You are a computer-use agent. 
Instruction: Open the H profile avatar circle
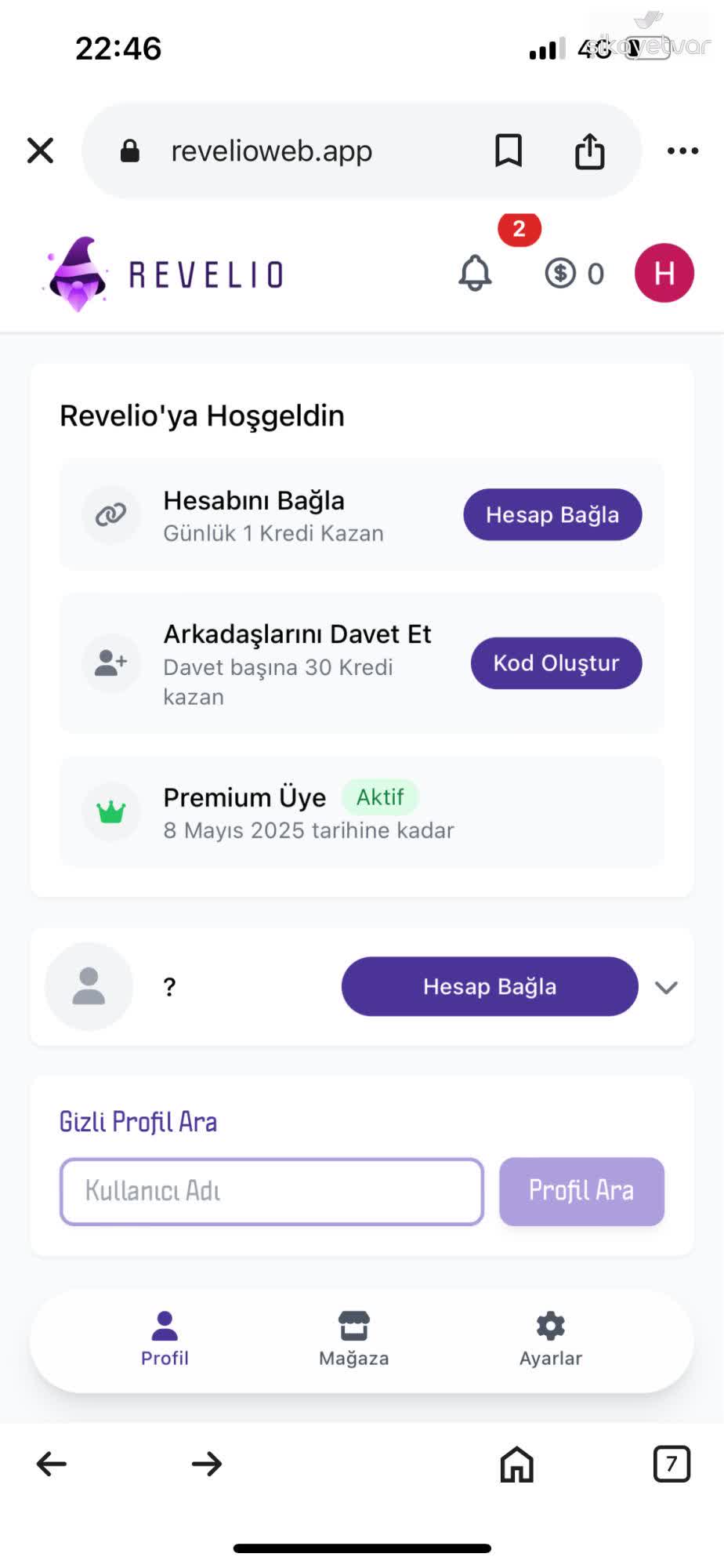pos(664,273)
